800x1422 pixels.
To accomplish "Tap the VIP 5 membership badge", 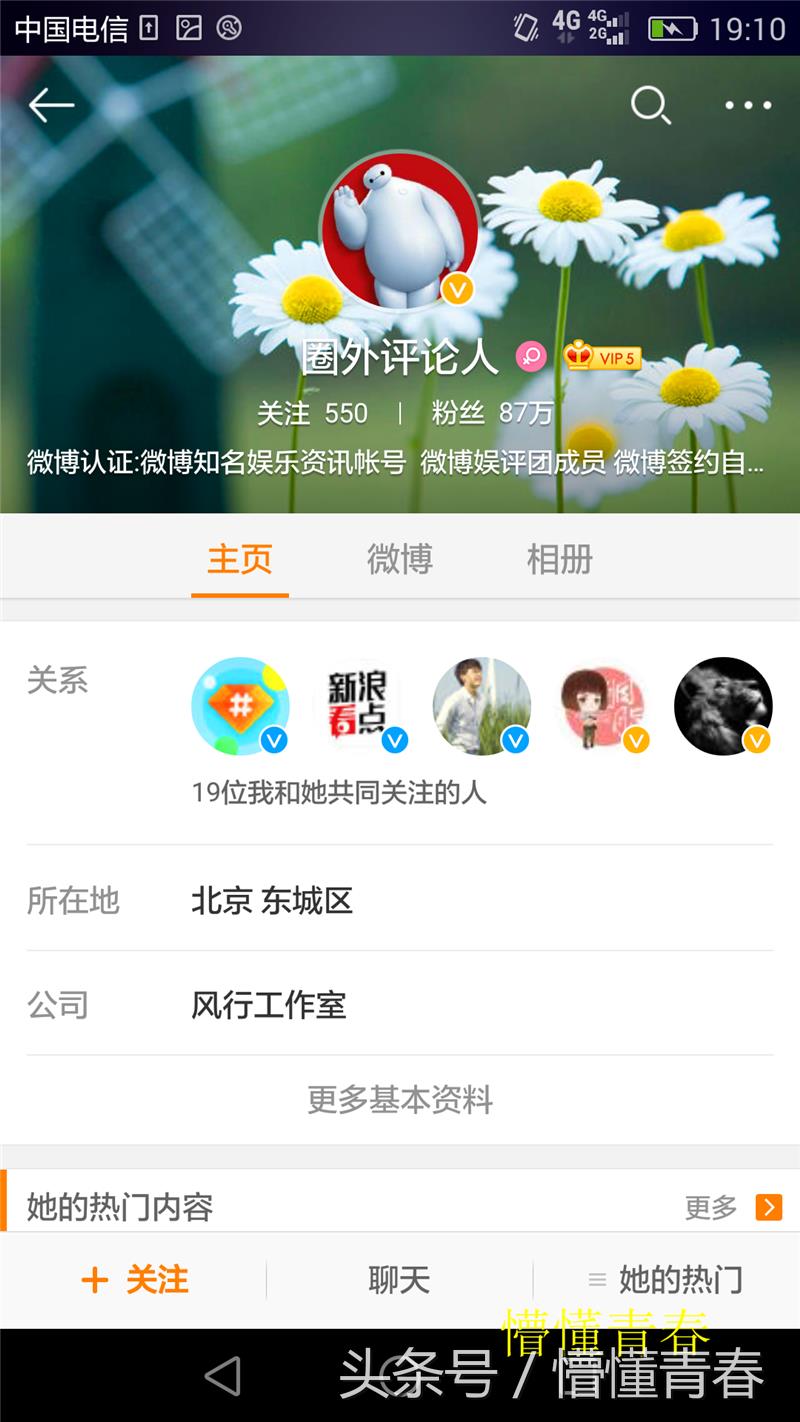I will 602,356.
